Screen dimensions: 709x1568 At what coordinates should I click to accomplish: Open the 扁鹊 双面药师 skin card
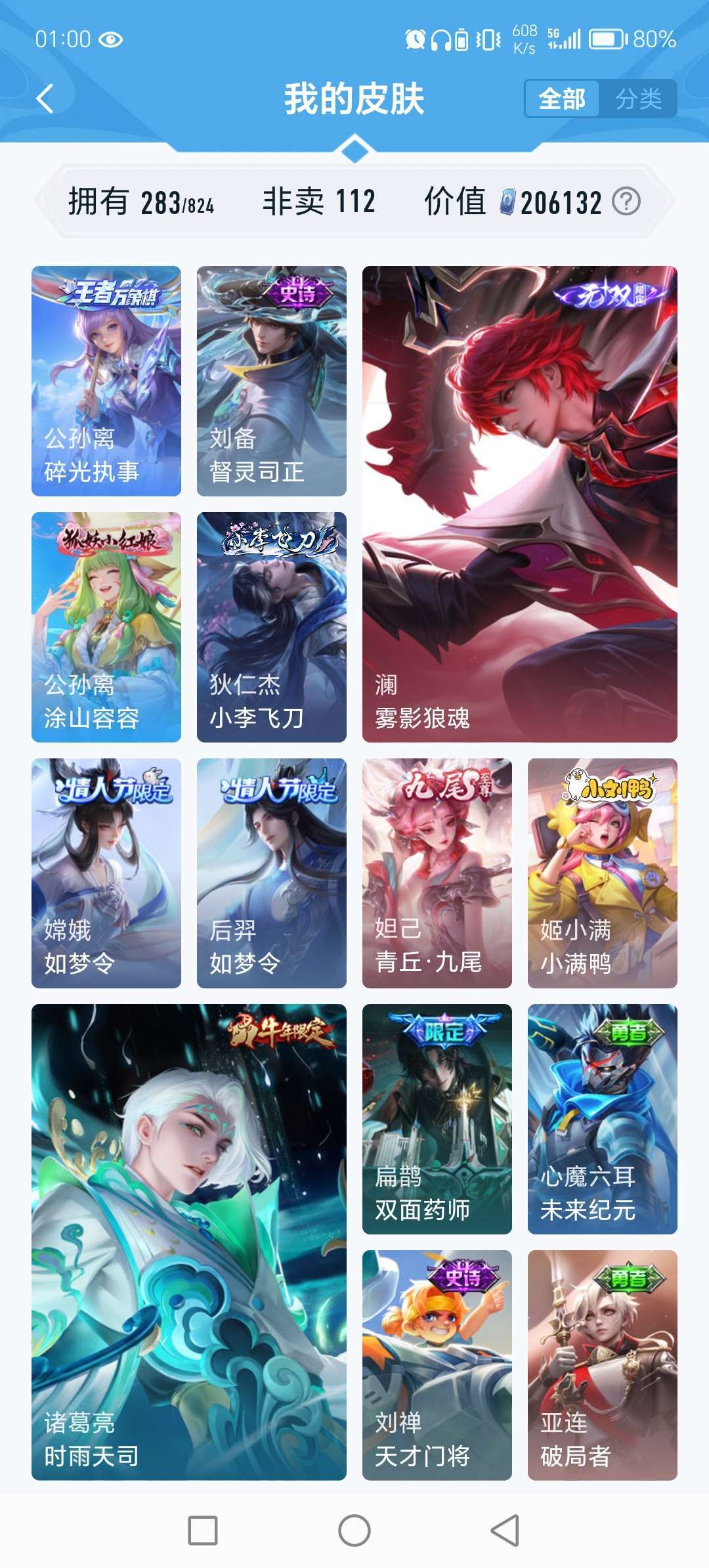[x=437, y=1119]
